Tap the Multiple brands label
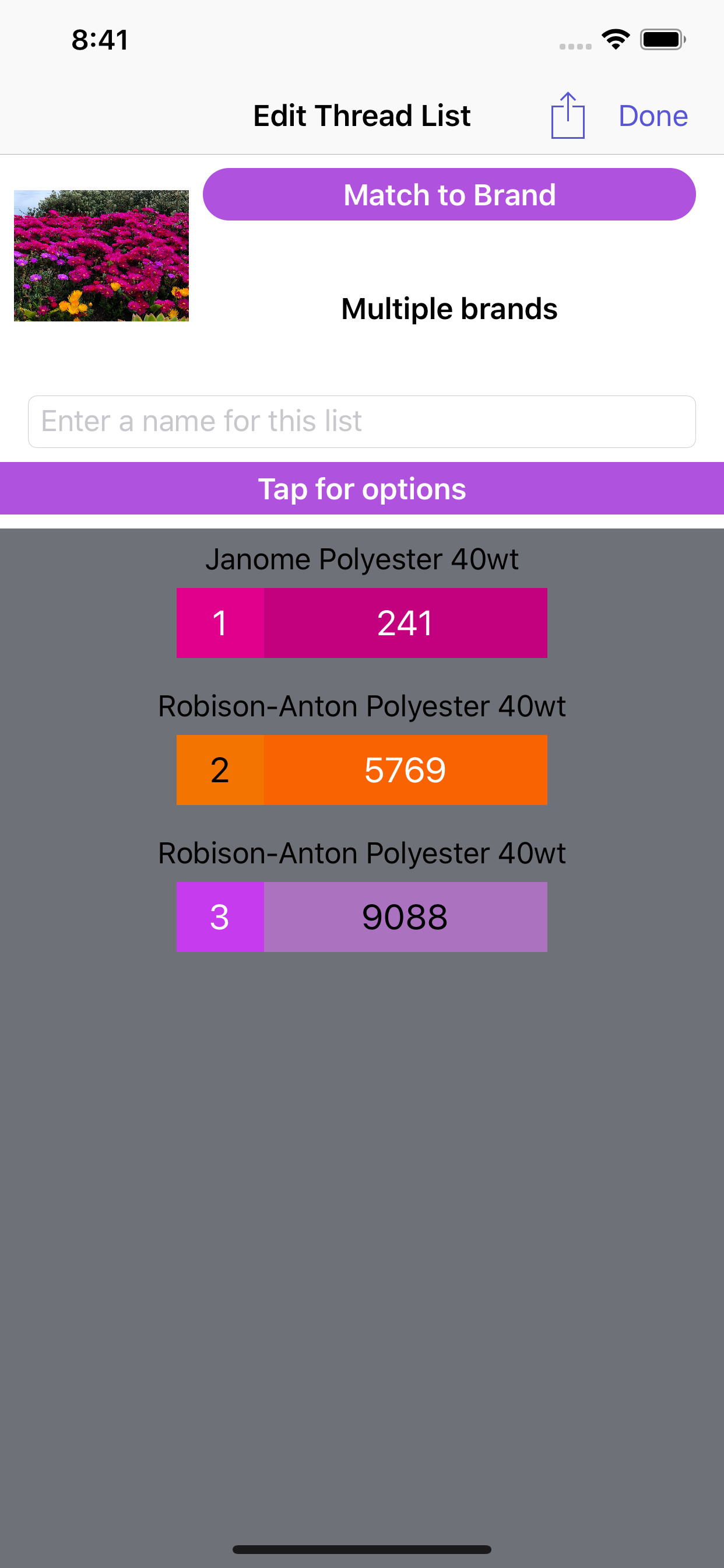Image resolution: width=724 pixels, height=1568 pixels. pos(449,309)
